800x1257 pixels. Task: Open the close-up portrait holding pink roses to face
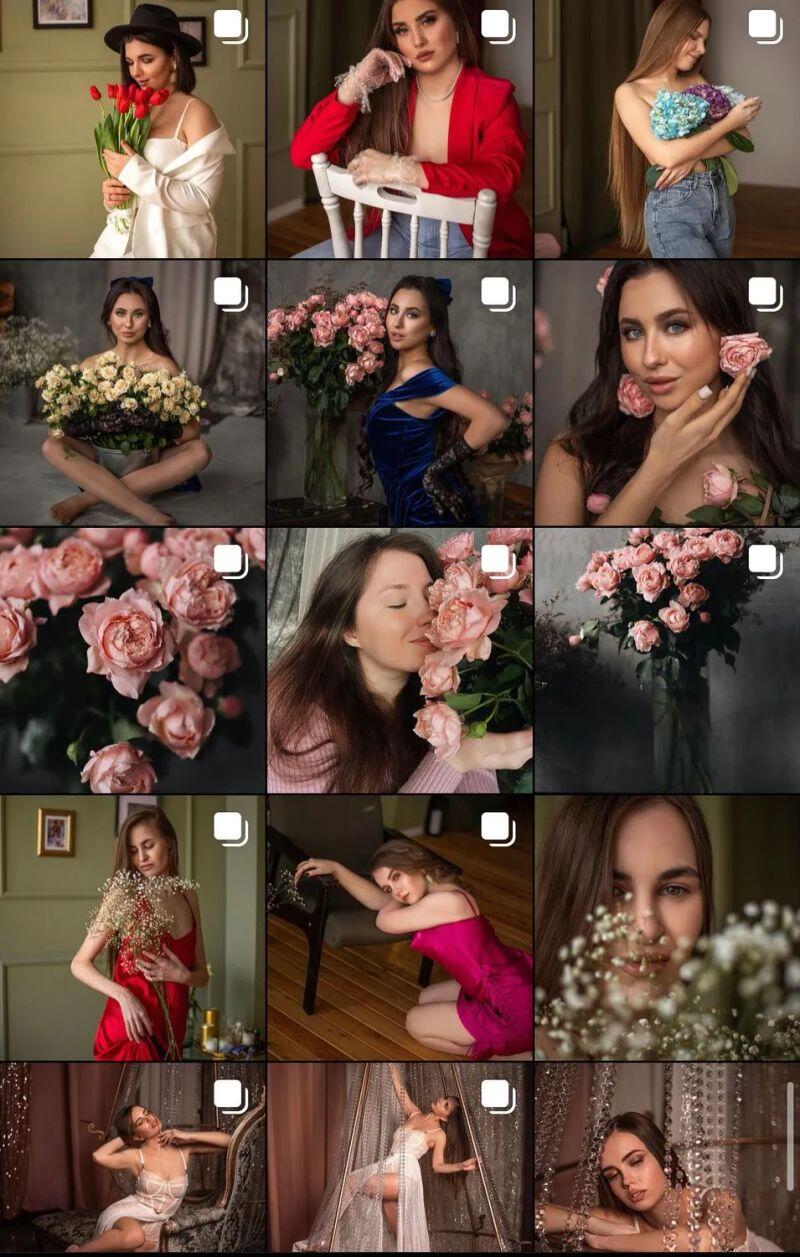point(667,393)
